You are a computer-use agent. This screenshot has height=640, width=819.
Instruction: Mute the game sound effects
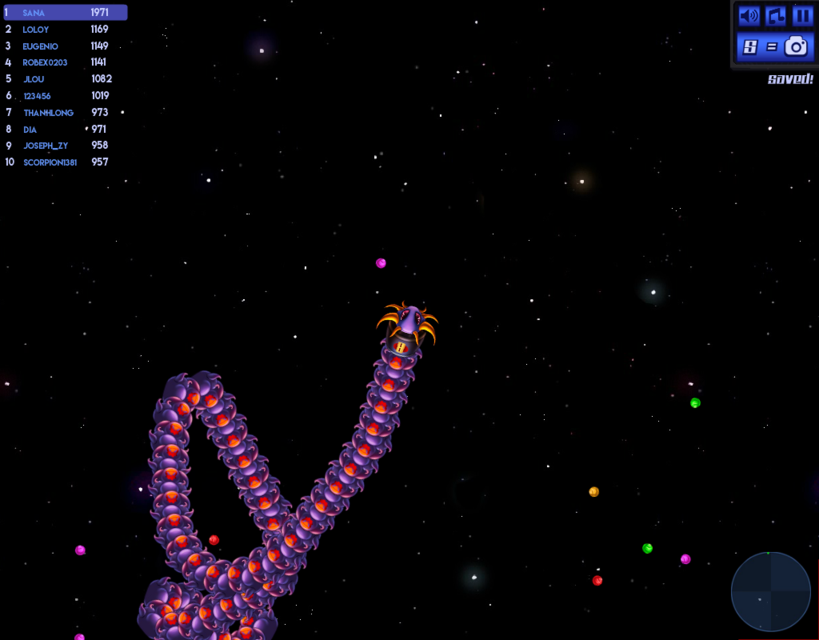pos(748,16)
